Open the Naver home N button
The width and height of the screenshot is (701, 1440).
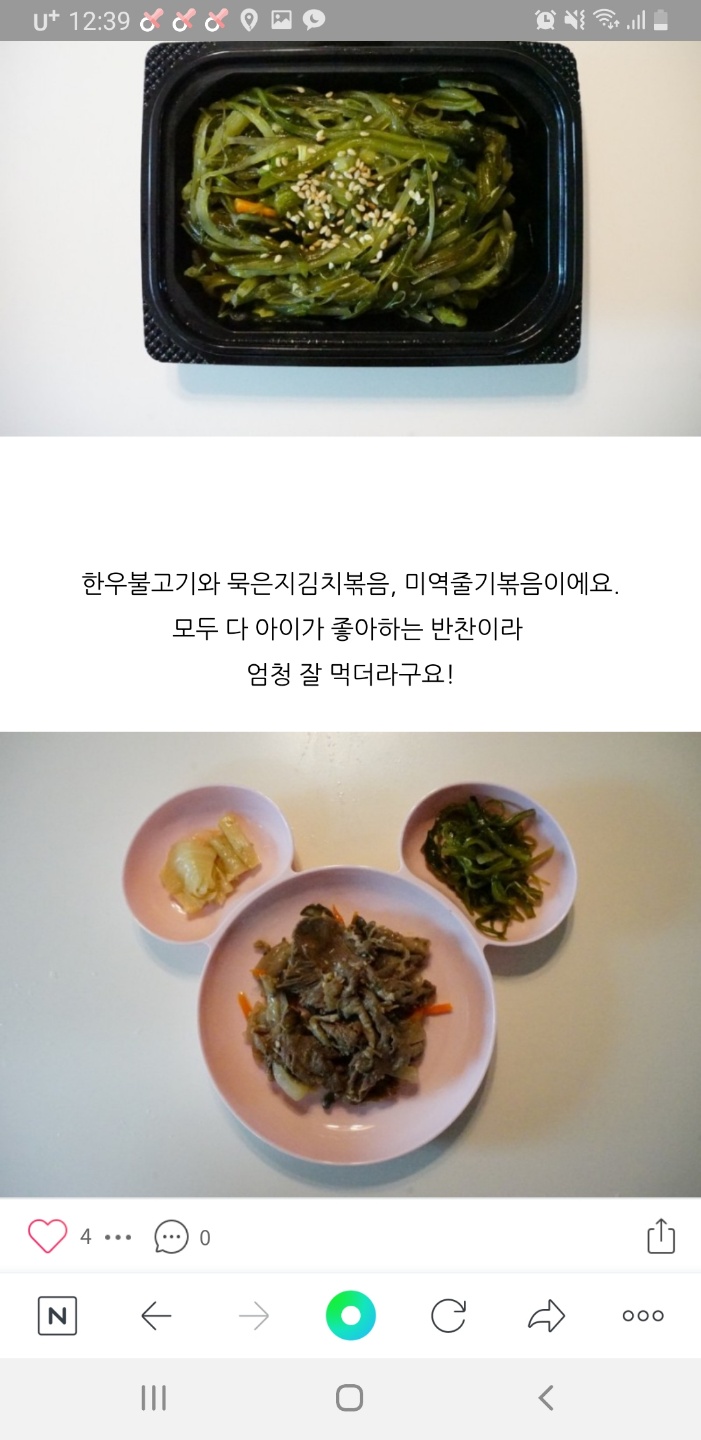[57, 1316]
